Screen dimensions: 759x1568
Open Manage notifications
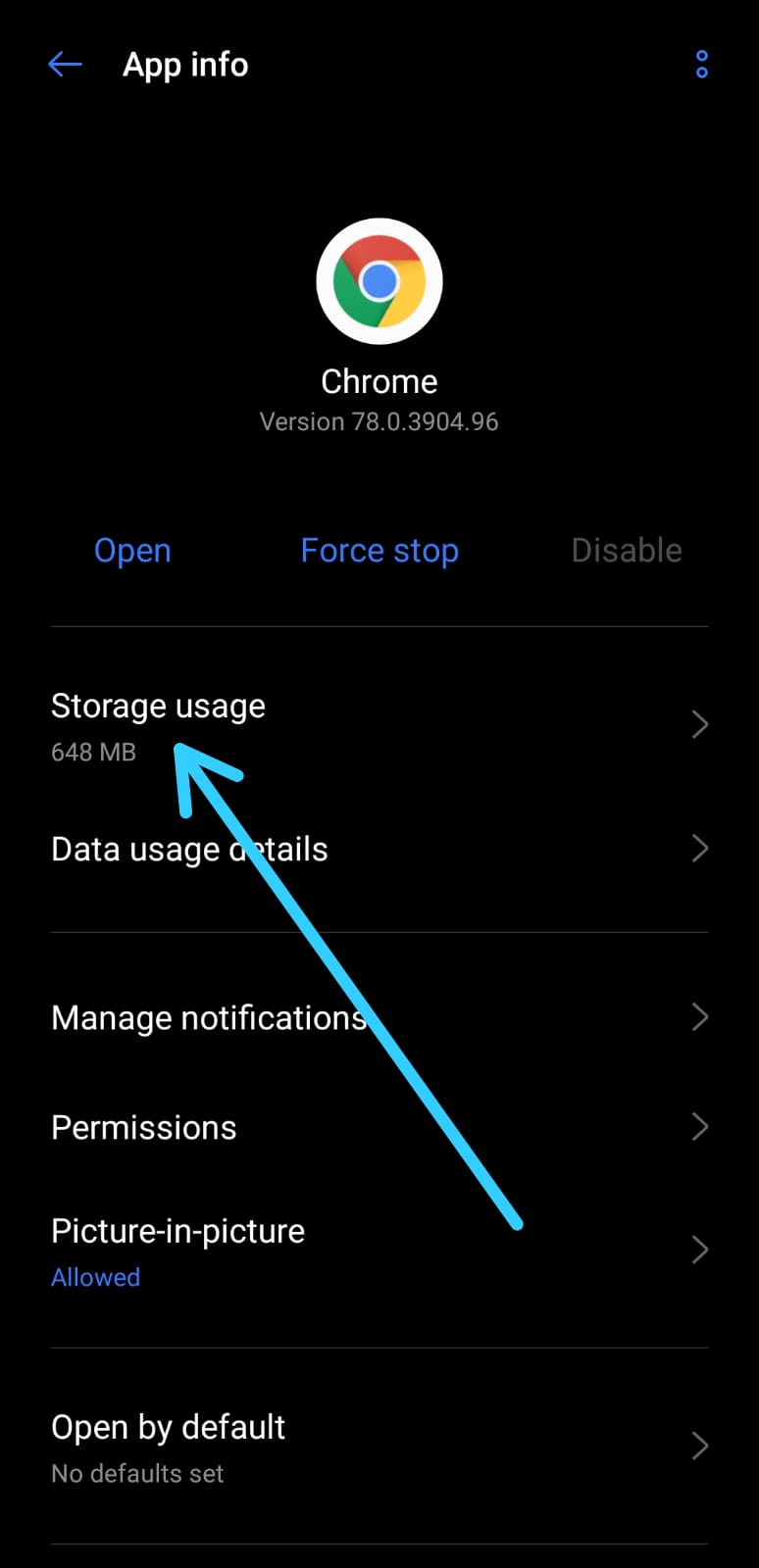379,1017
